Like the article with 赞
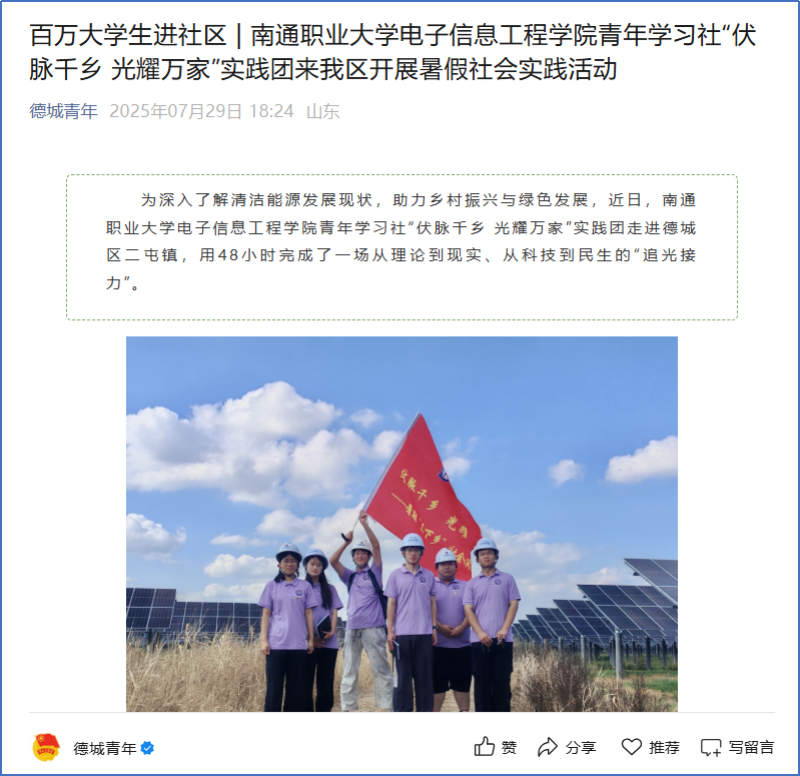This screenshot has width=800, height=776. 496,747
